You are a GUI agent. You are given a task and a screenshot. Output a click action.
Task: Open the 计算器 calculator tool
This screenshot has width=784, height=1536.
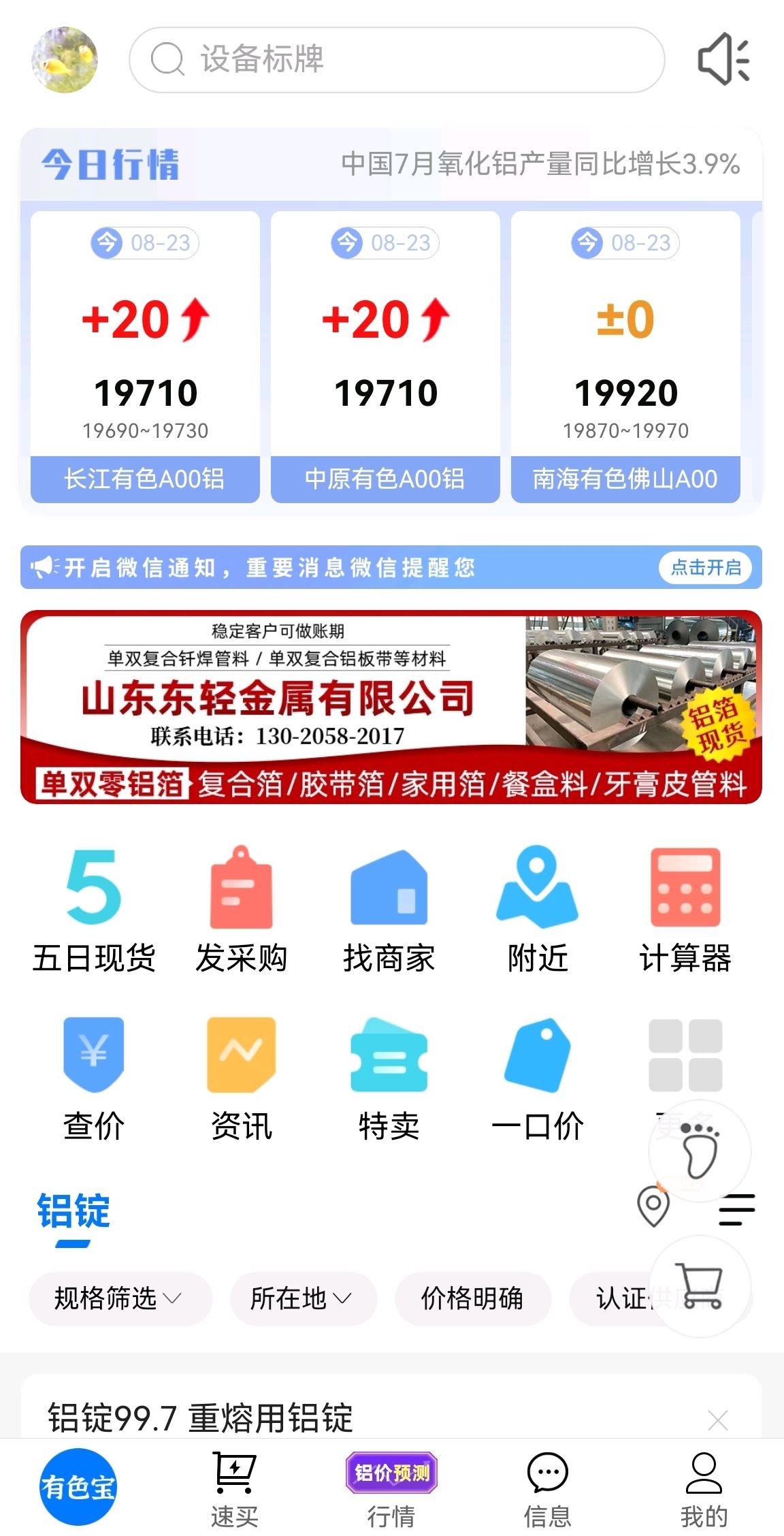point(685,912)
